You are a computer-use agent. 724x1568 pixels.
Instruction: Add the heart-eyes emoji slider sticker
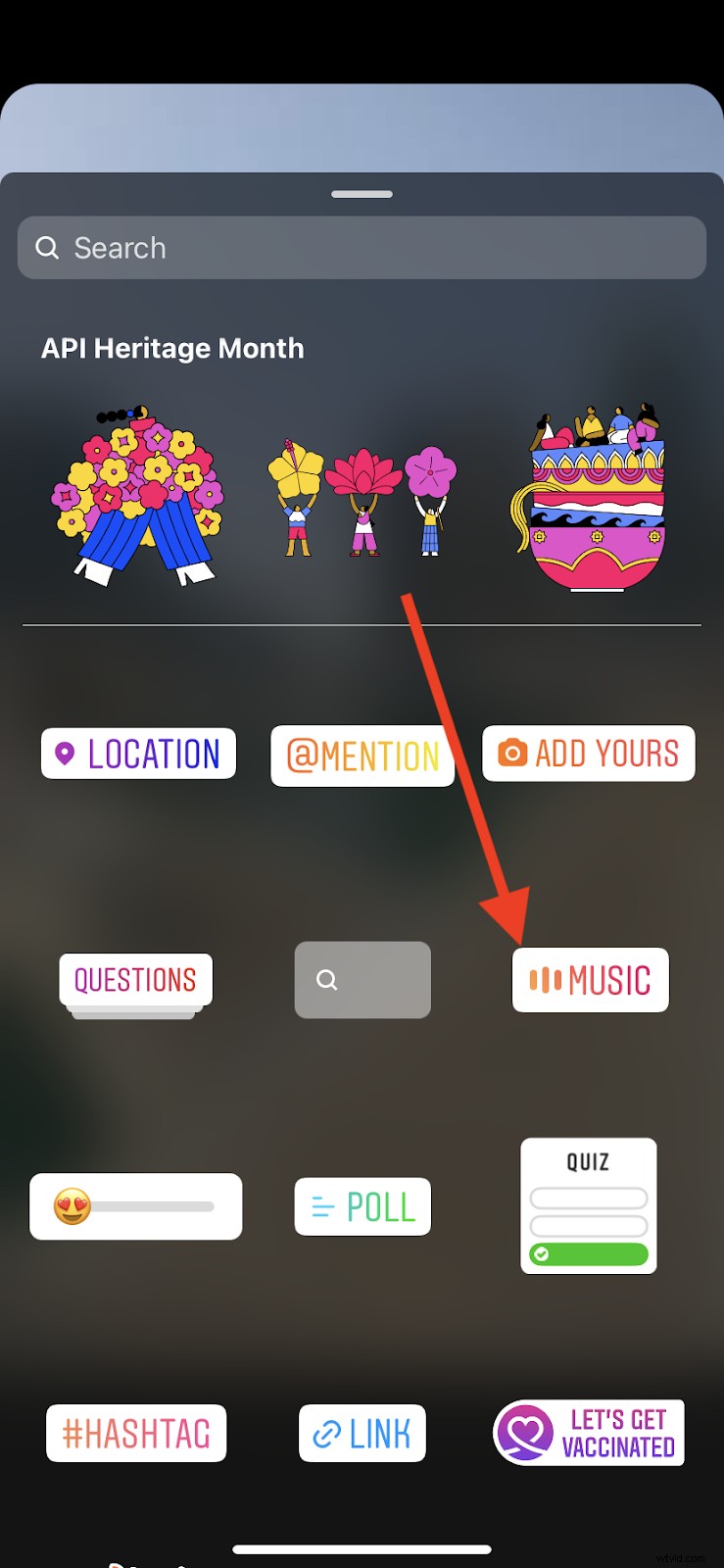tap(135, 1205)
